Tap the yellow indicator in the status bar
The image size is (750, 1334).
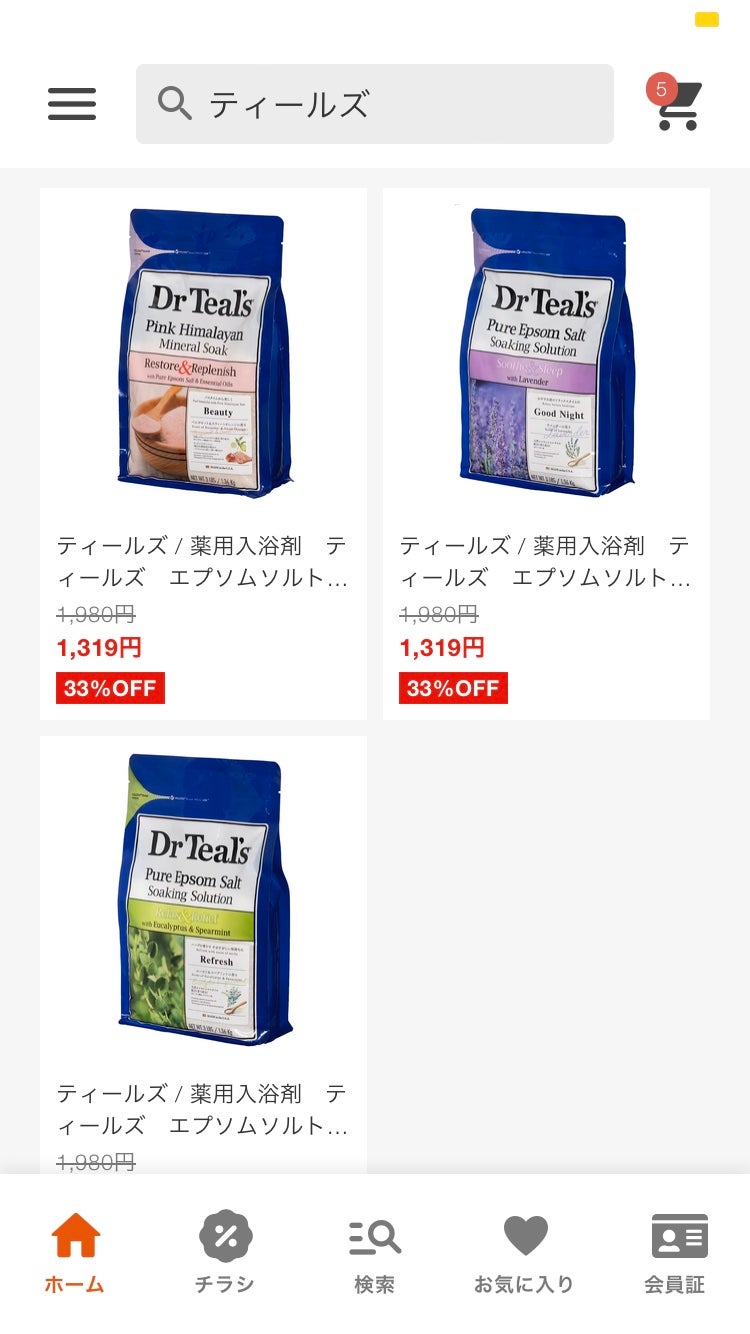pos(706,18)
